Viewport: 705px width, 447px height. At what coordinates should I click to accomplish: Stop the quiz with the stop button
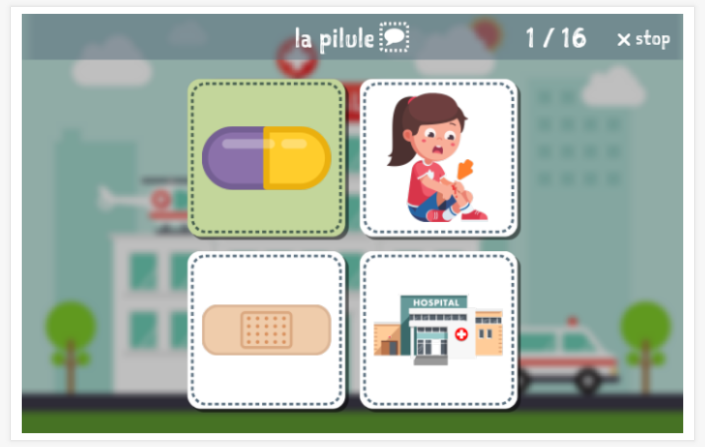coord(643,39)
